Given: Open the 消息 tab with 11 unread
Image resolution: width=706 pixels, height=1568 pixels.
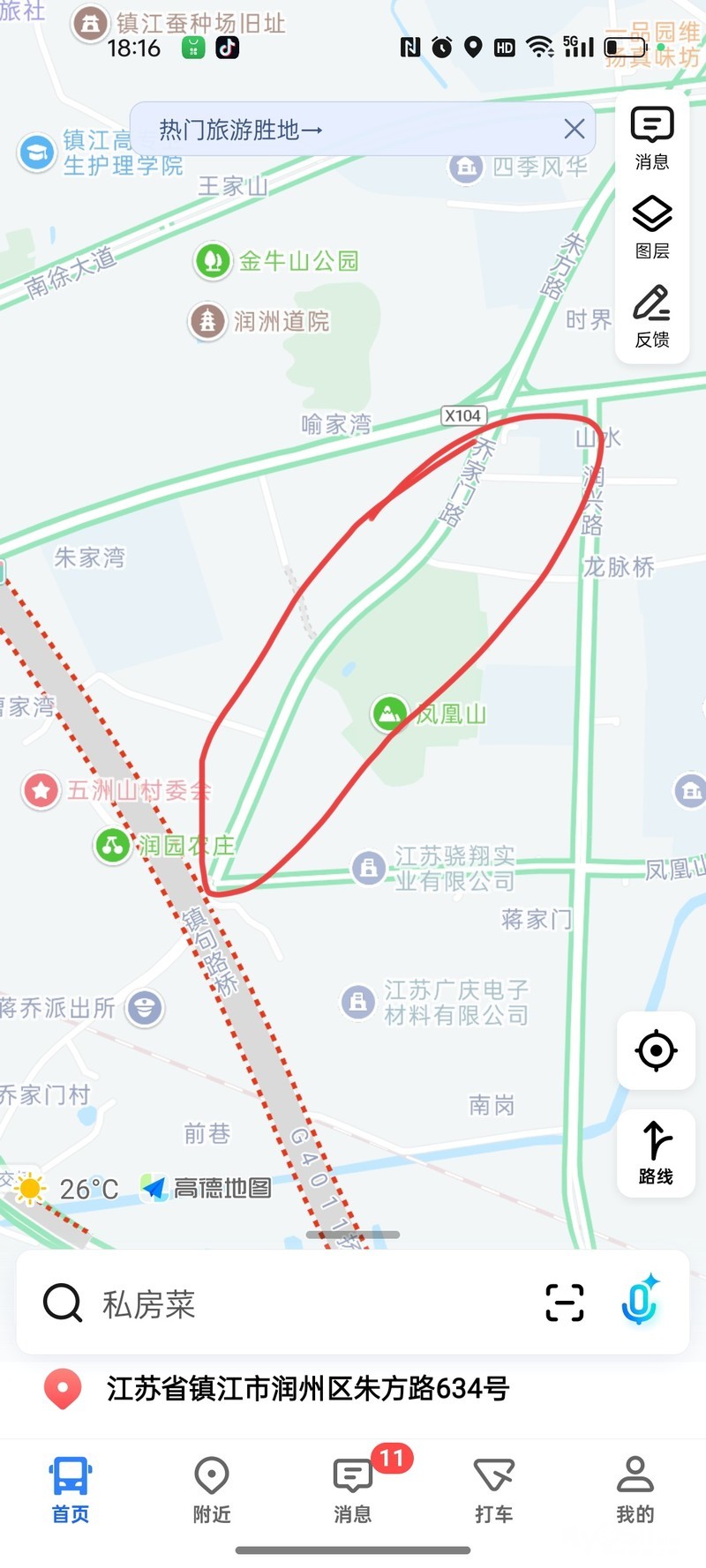Looking at the screenshot, I should point(353,1490).
